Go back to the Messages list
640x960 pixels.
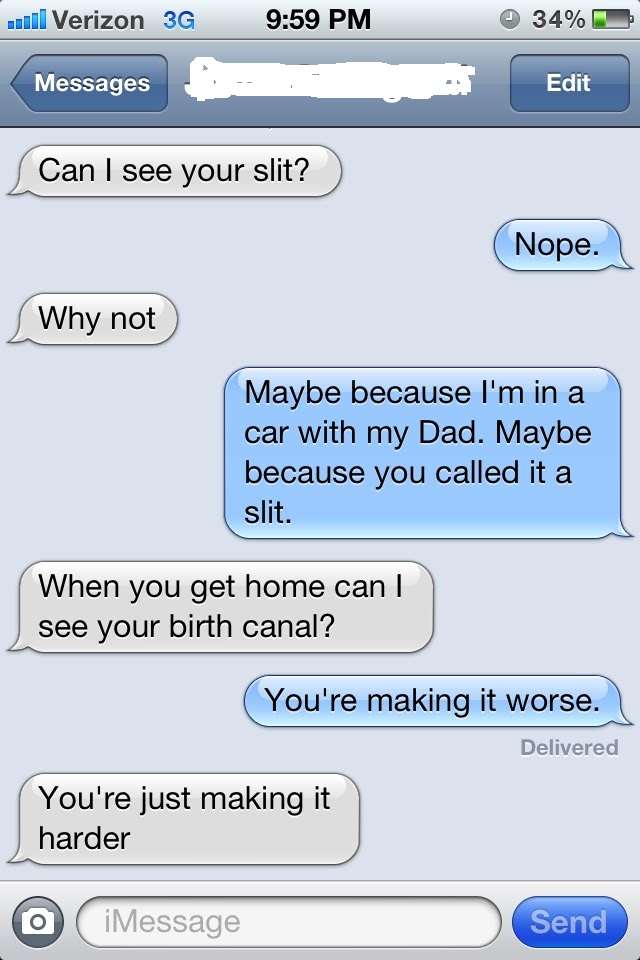click(89, 83)
